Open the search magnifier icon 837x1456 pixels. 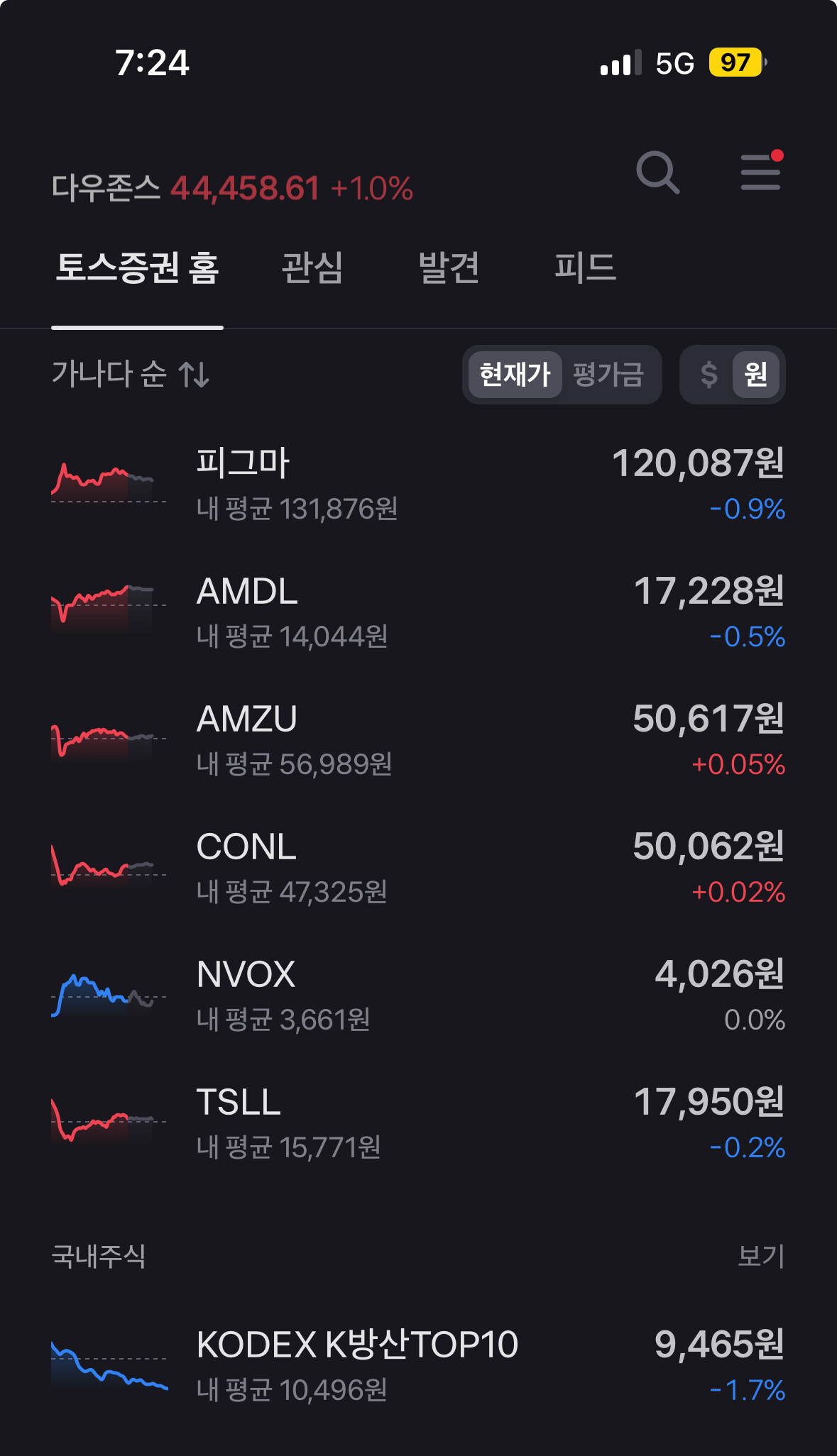pyautogui.click(x=657, y=172)
